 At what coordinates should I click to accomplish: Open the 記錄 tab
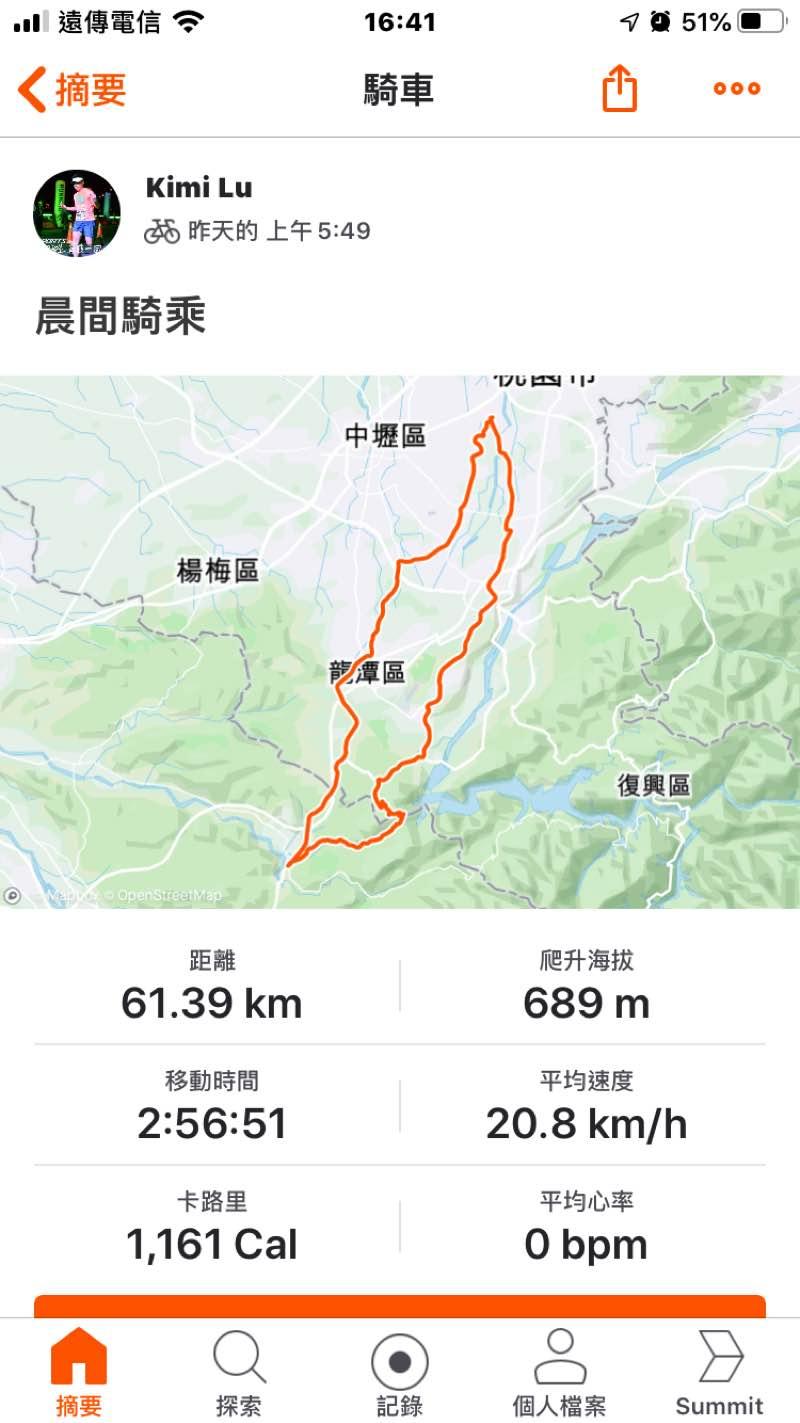(x=400, y=1373)
